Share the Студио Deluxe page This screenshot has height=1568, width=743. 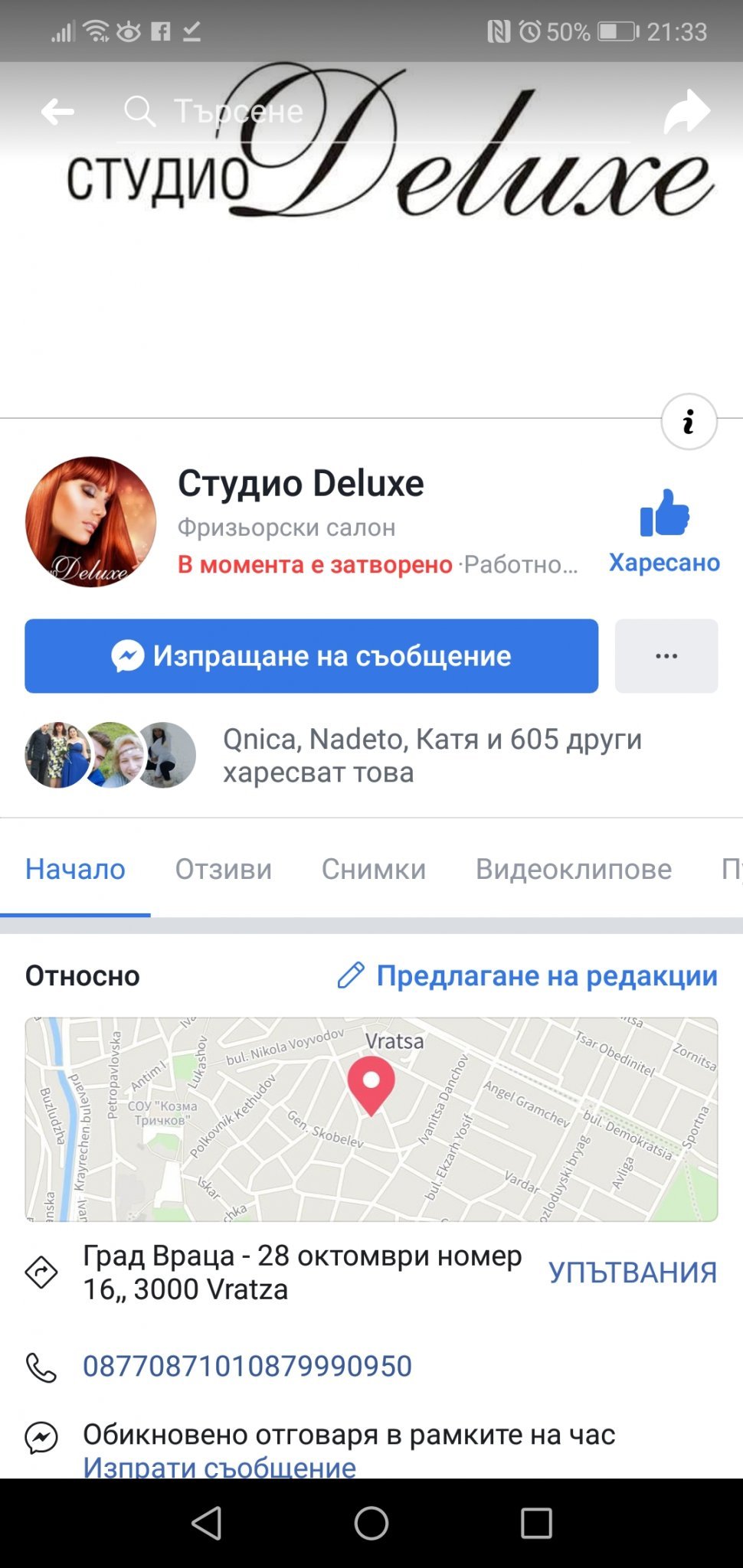pyautogui.click(x=686, y=112)
